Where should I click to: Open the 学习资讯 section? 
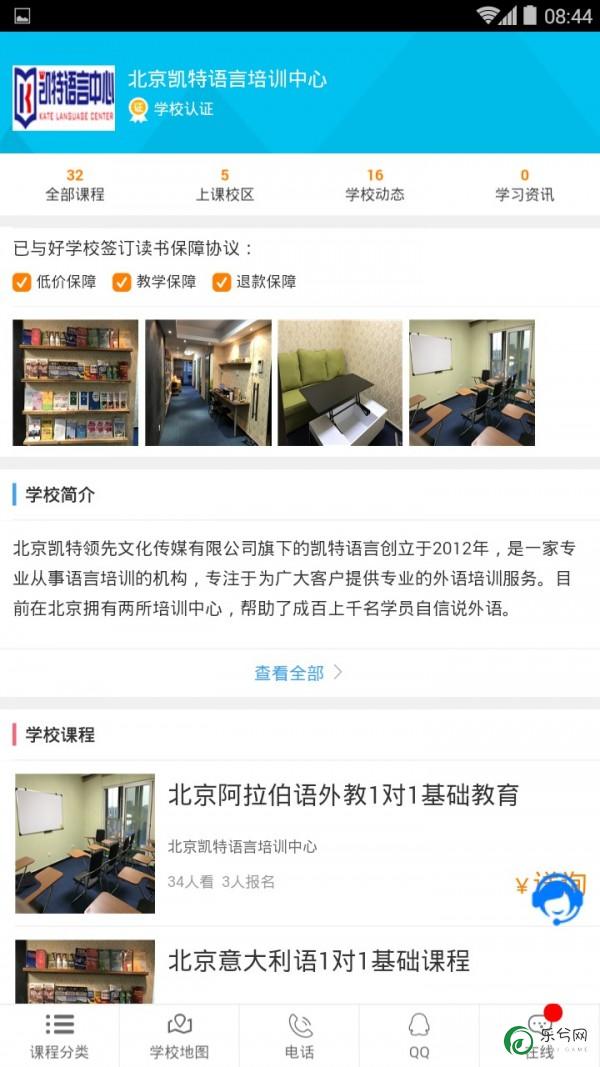point(524,185)
